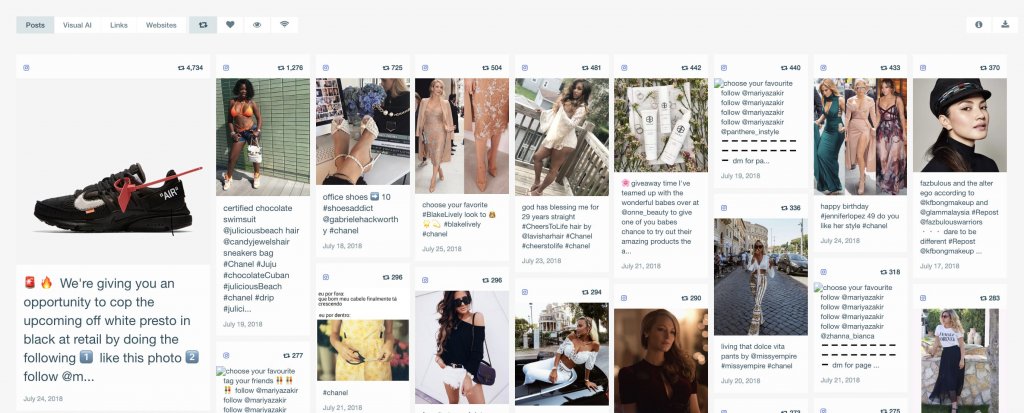Switch to the Websites tab
Screen dimensions: 1024x413
coord(161,24)
